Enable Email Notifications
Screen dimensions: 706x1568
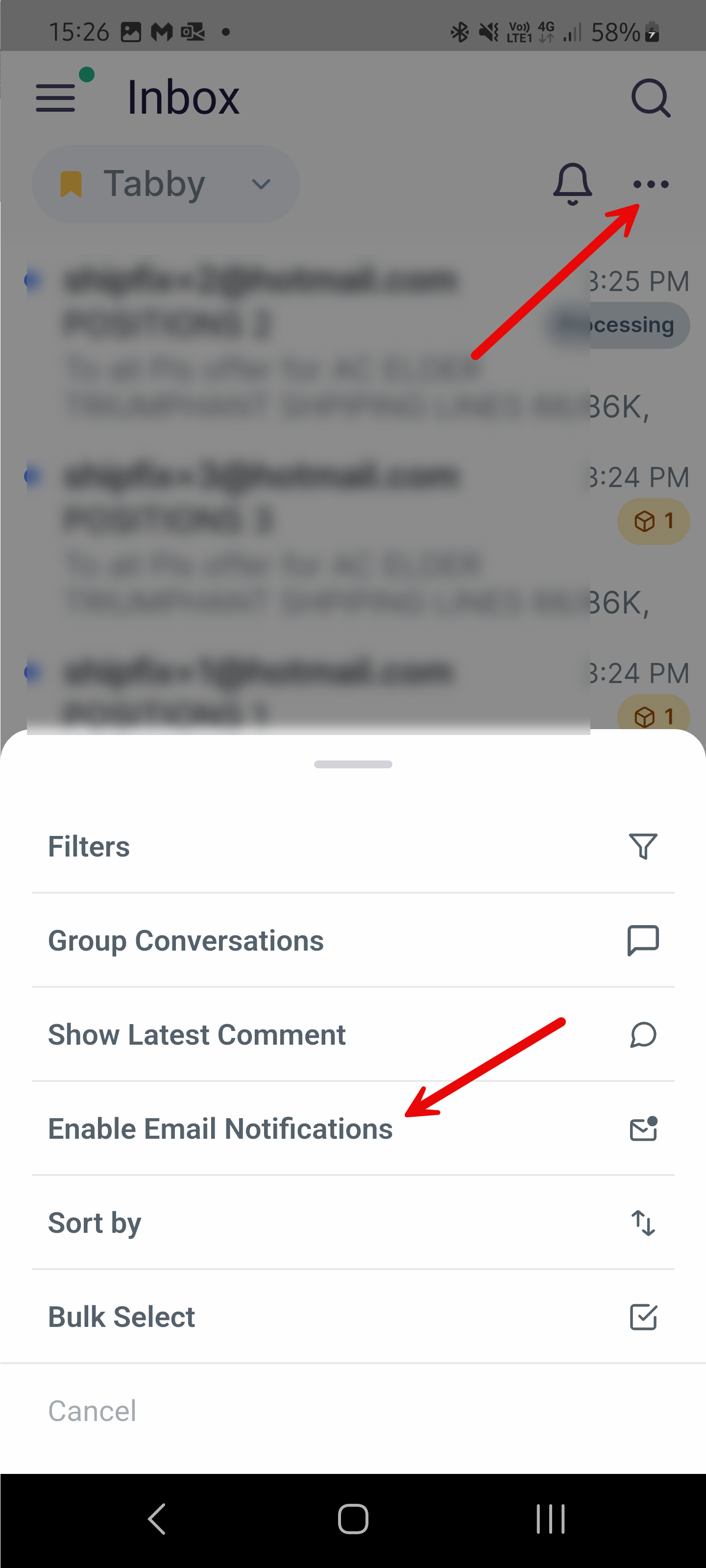tap(352, 1129)
